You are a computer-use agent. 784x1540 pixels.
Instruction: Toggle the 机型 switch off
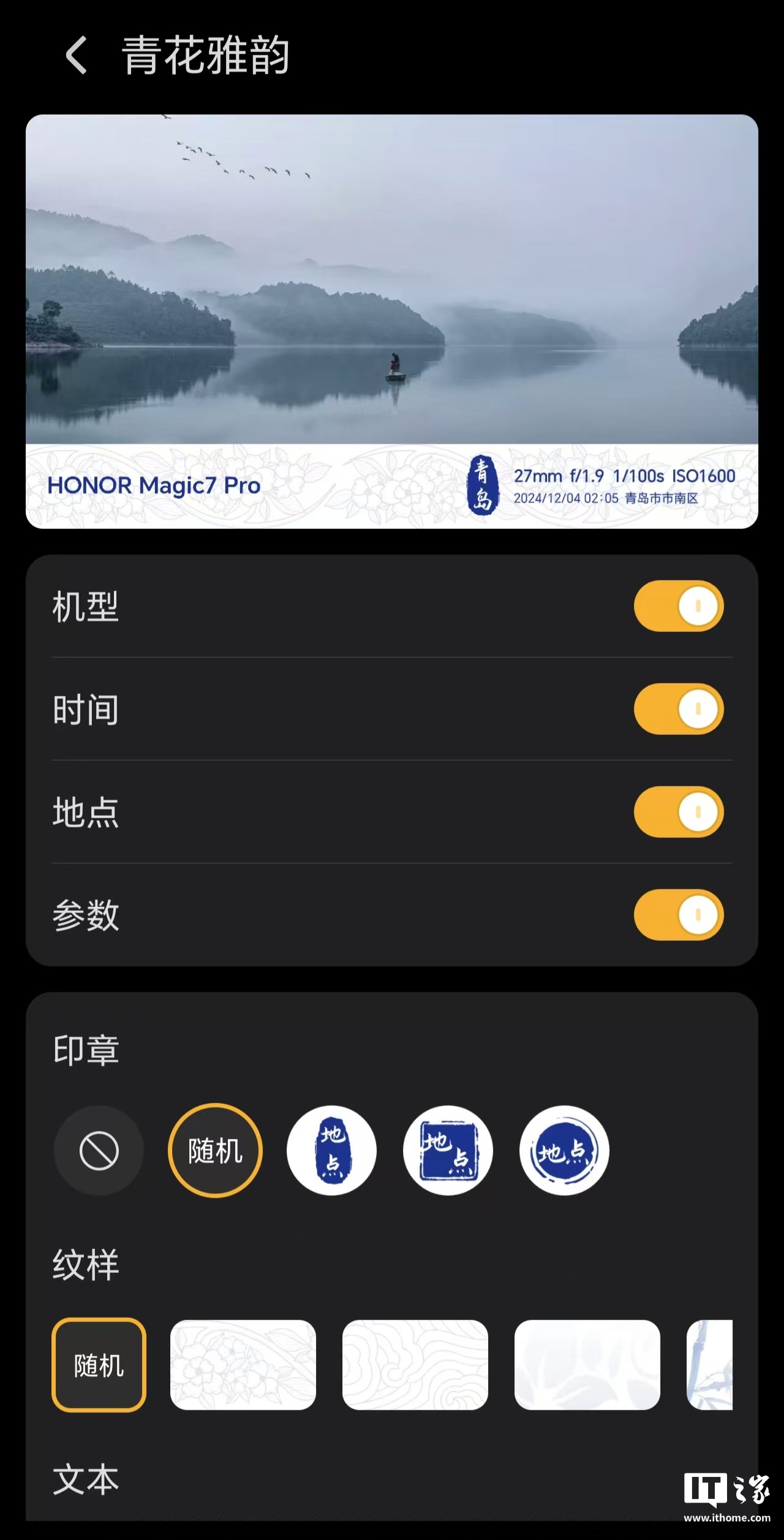(x=679, y=606)
